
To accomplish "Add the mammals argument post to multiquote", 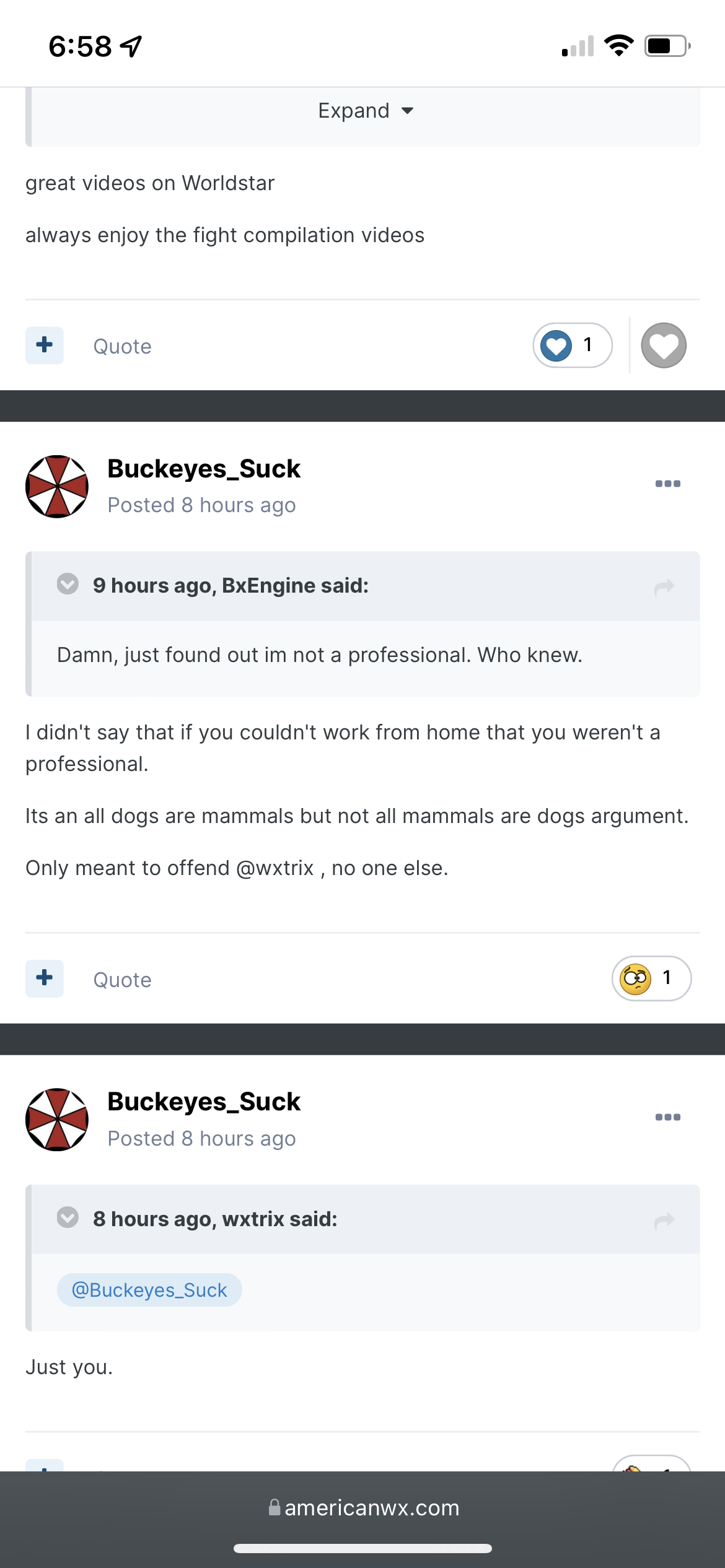I will (x=45, y=978).
